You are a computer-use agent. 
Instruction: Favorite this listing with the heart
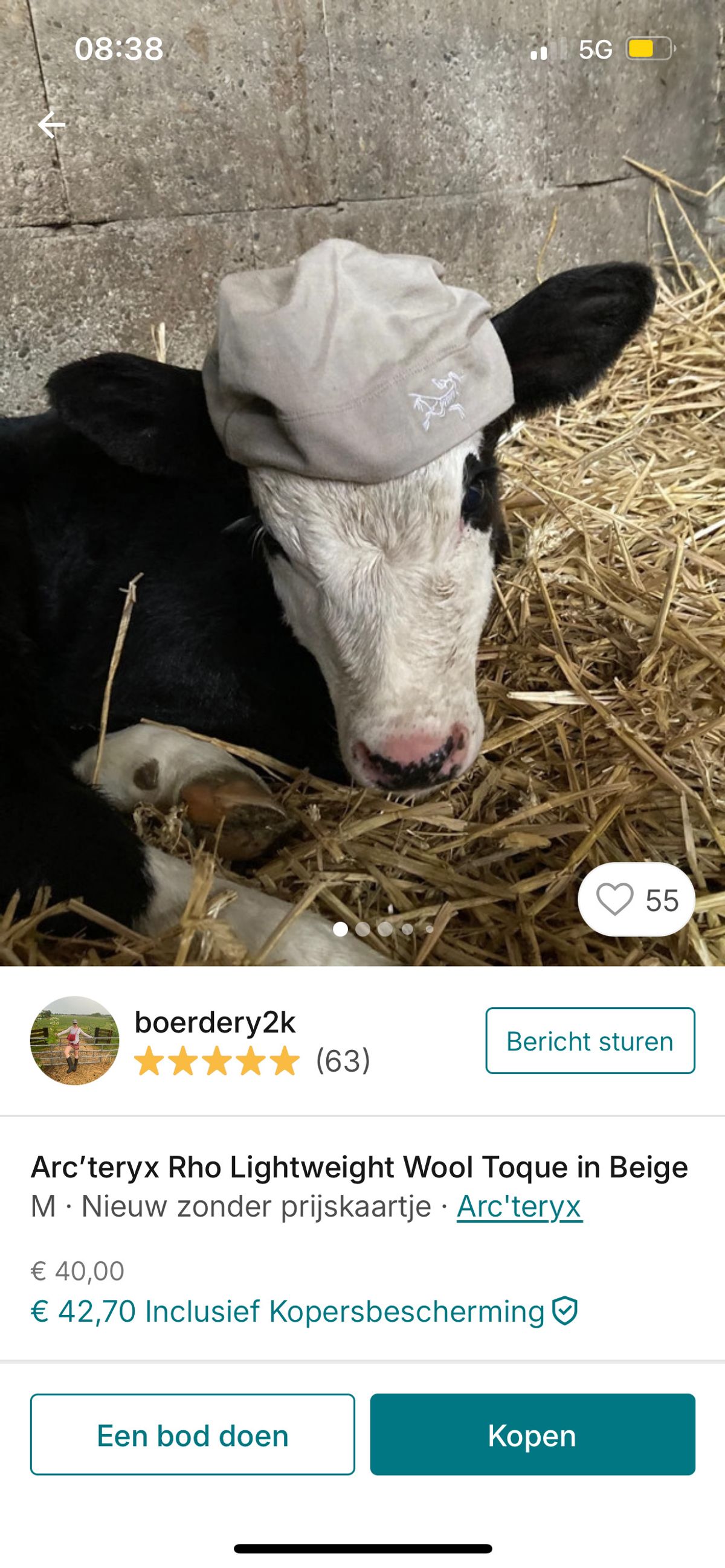pos(615,900)
